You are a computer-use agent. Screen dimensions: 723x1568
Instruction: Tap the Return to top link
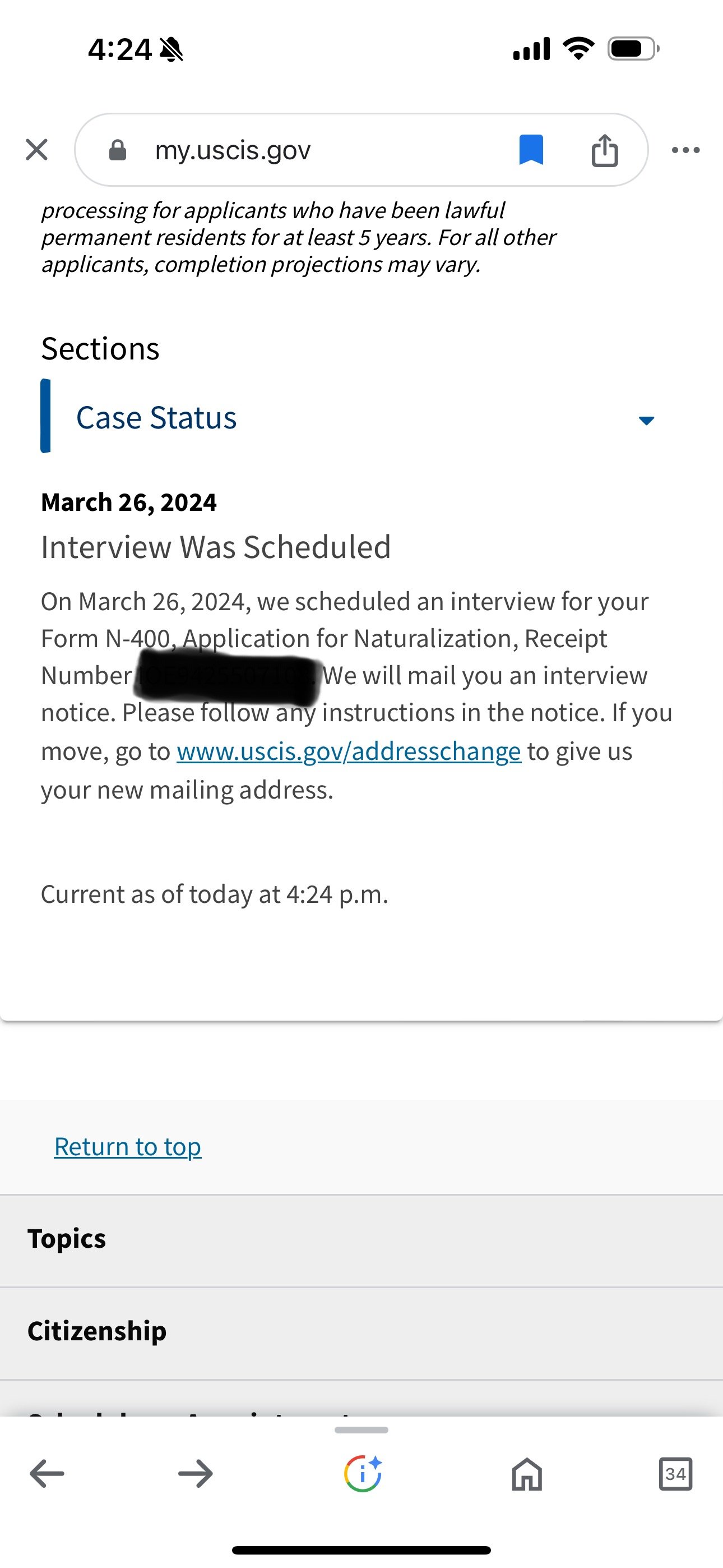[128, 1147]
